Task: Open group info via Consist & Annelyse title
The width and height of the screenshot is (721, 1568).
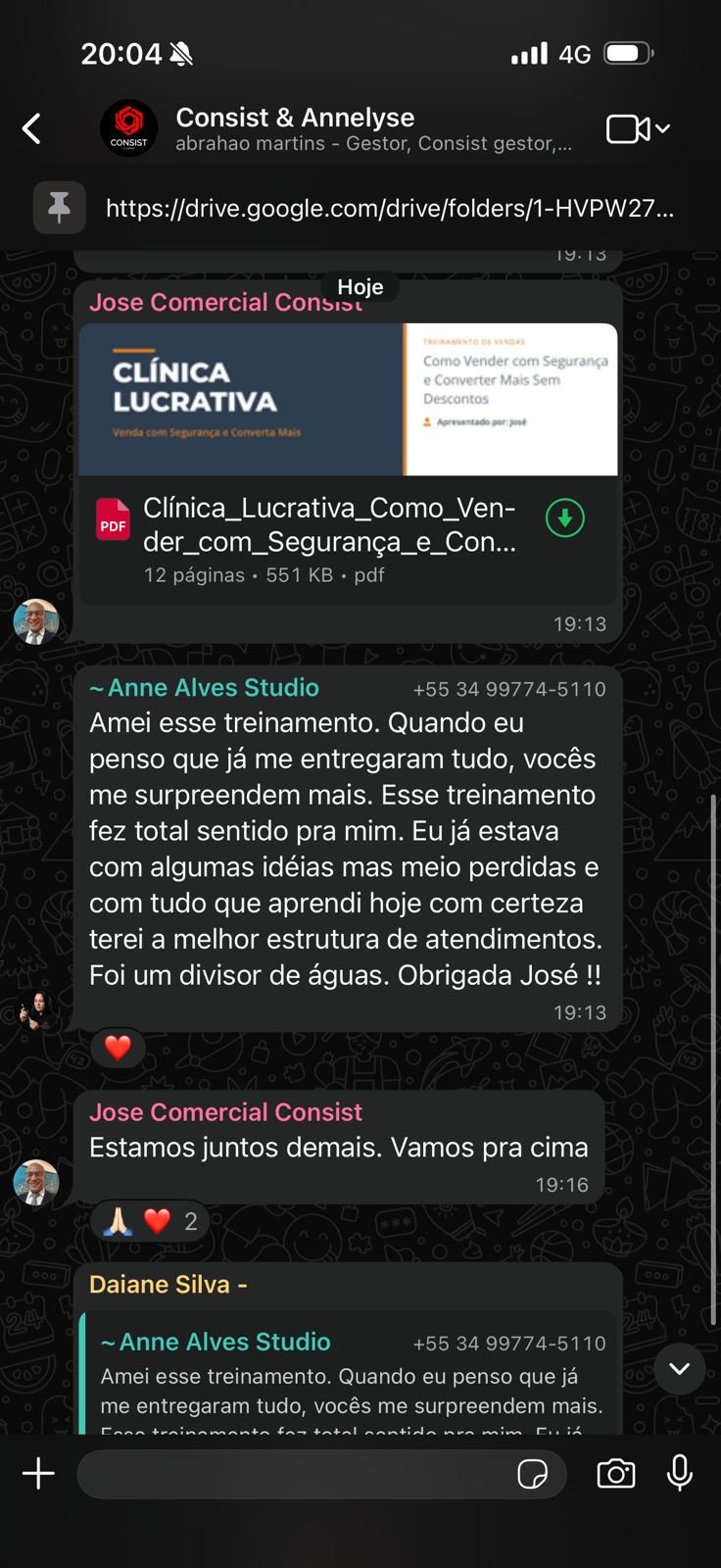Action: [x=295, y=118]
